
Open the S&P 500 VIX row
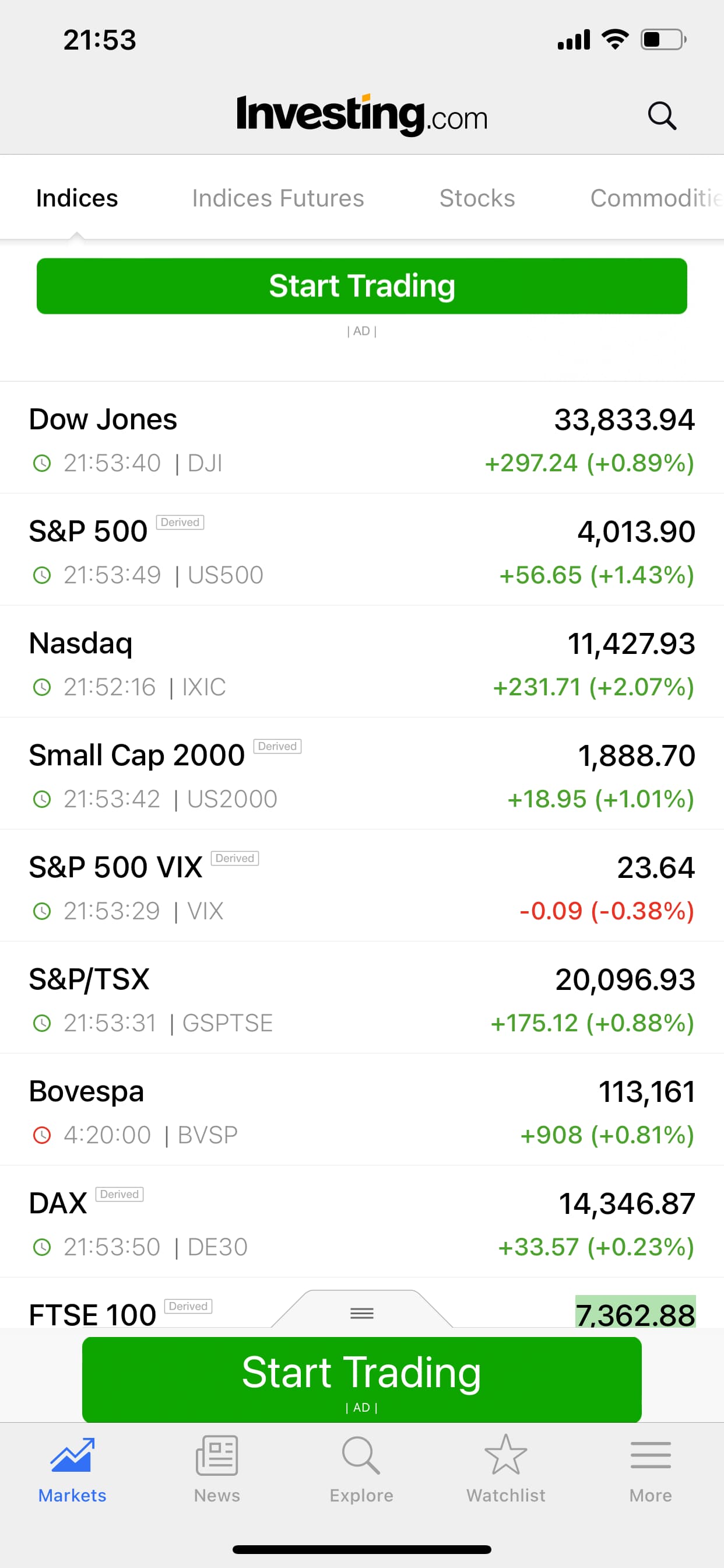click(361, 887)
